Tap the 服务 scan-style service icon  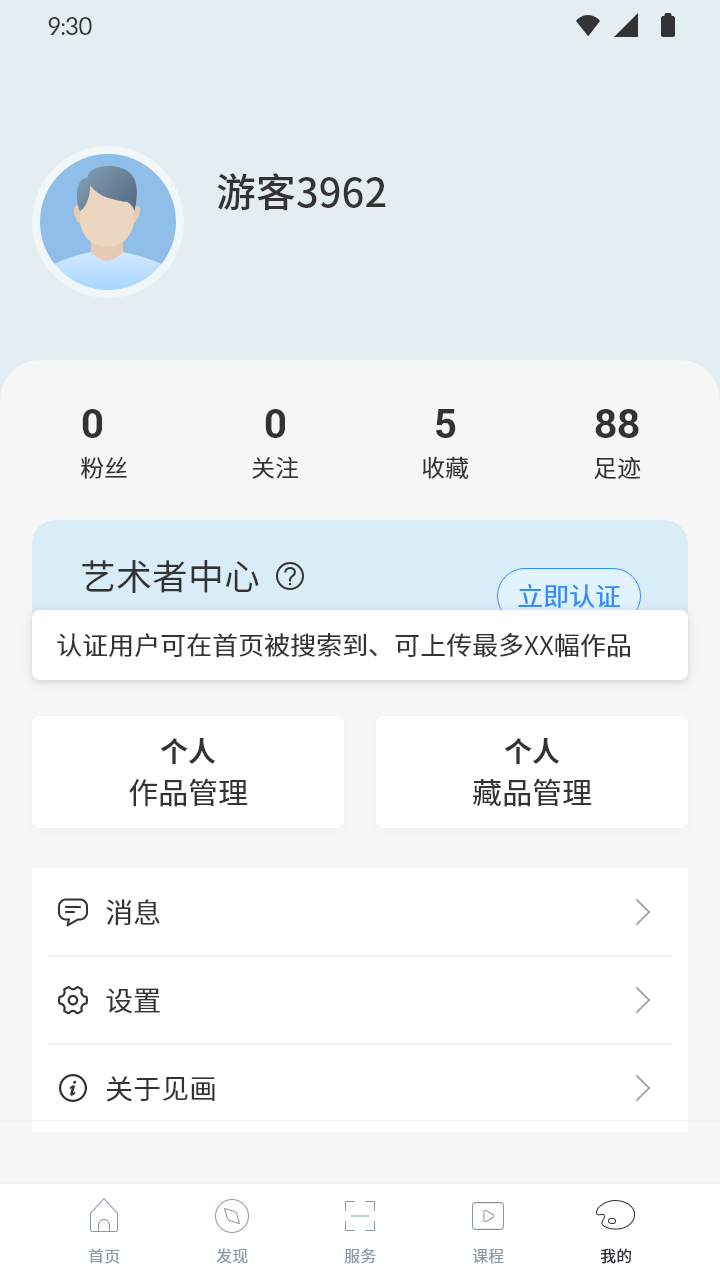point(360,1213)
